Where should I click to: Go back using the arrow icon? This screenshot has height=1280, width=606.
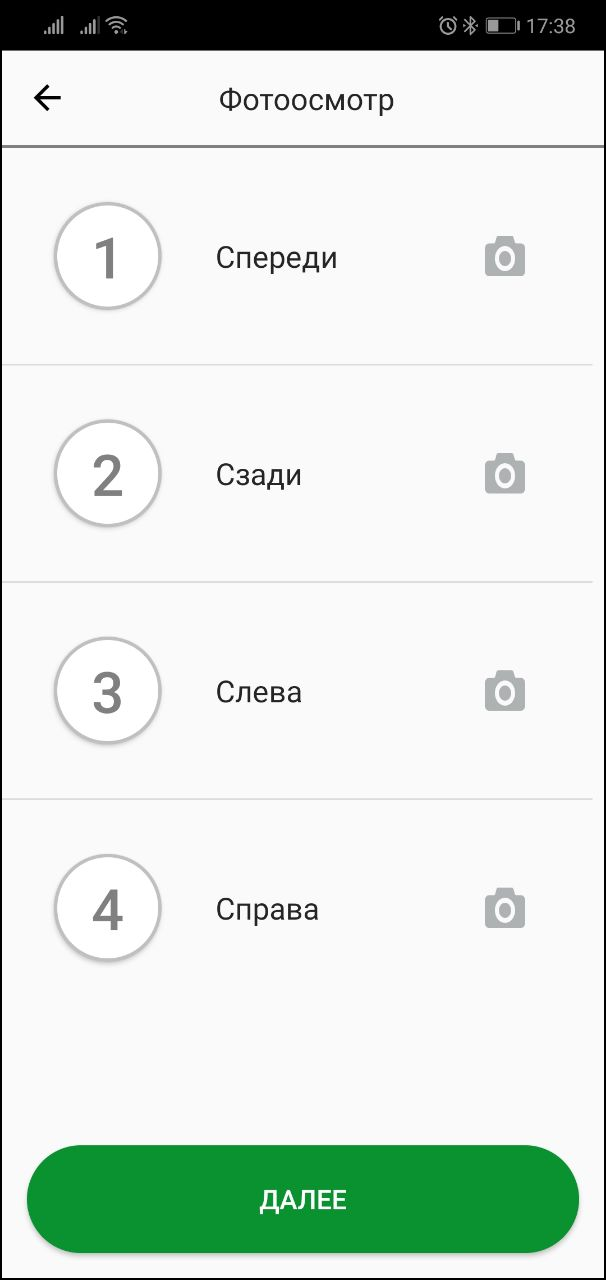pos(47,98)
